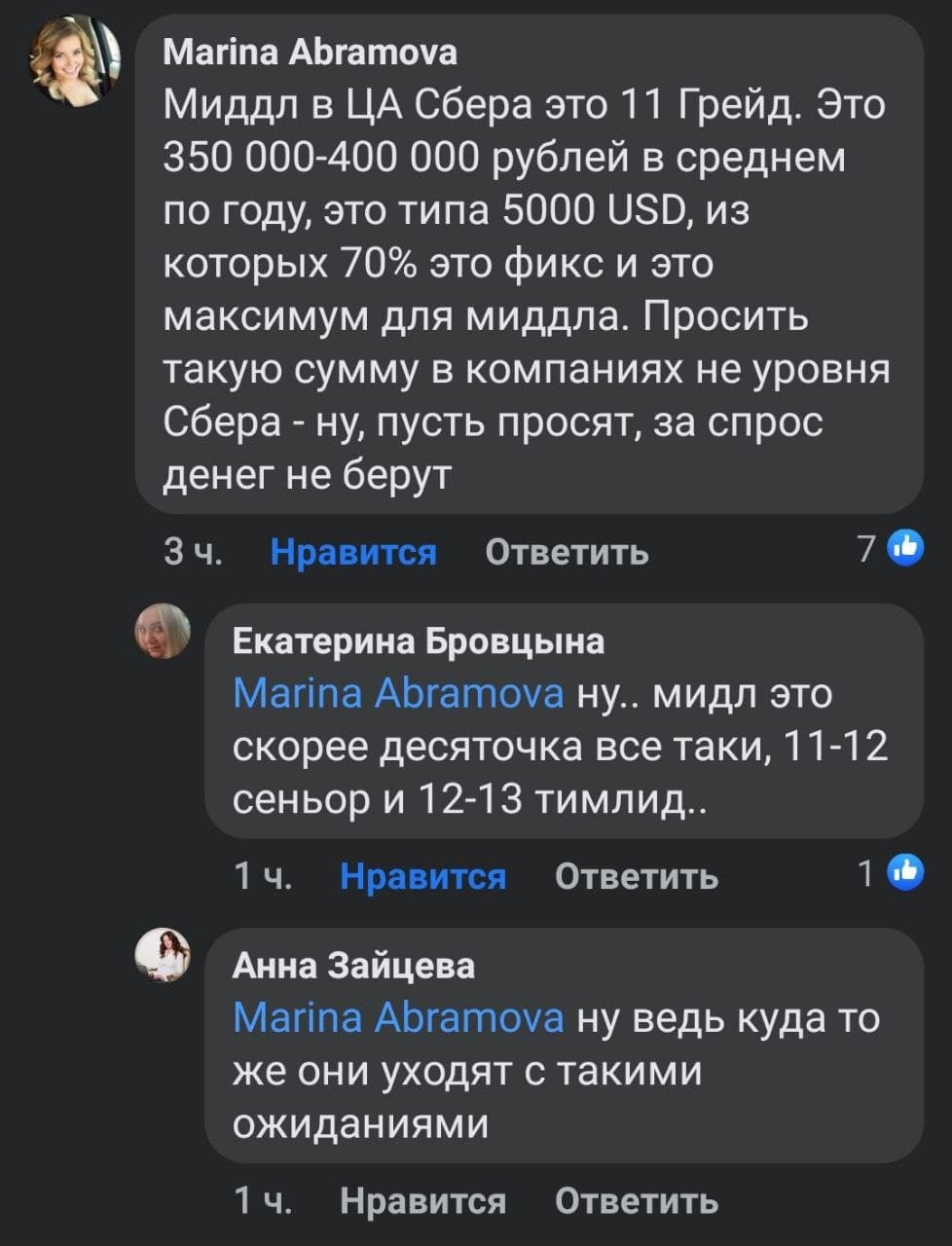Screen dimensions: 952x1246
Task: Tap Marina Abramova mention in Екатерина's reply
Action: (399, 694)
